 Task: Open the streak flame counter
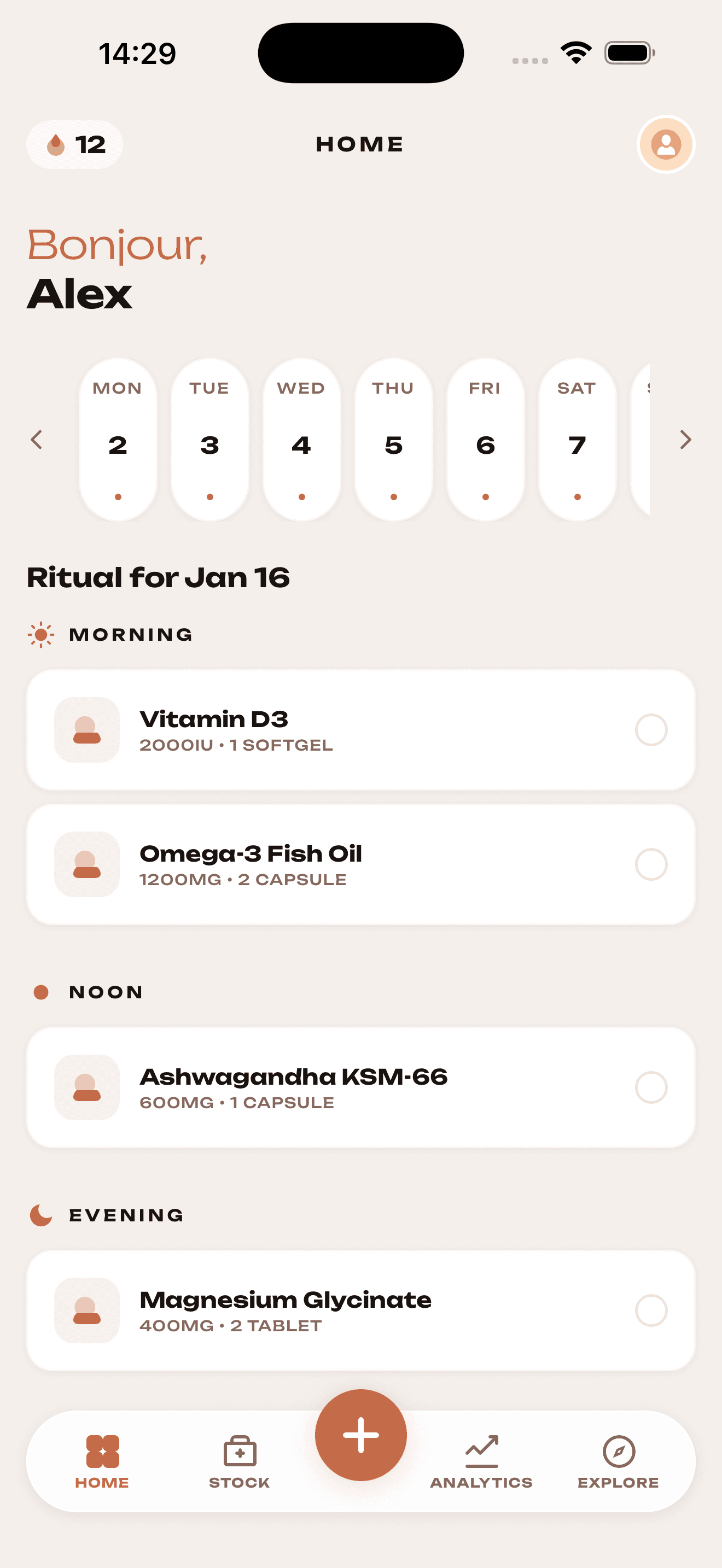(74, 144)
